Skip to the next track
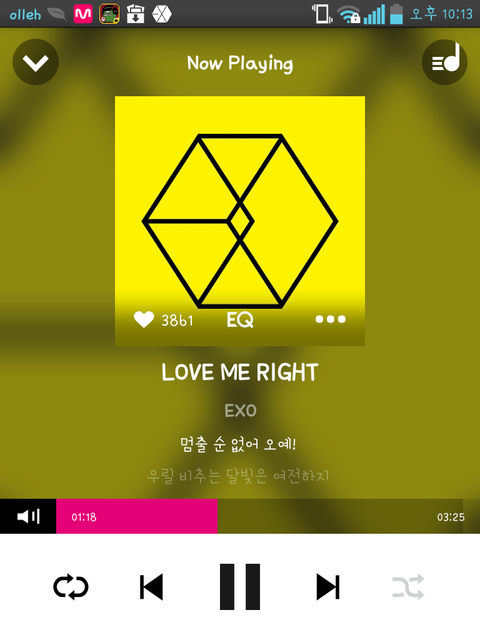This screenshot has width=480, height=640. pos(328,587)
